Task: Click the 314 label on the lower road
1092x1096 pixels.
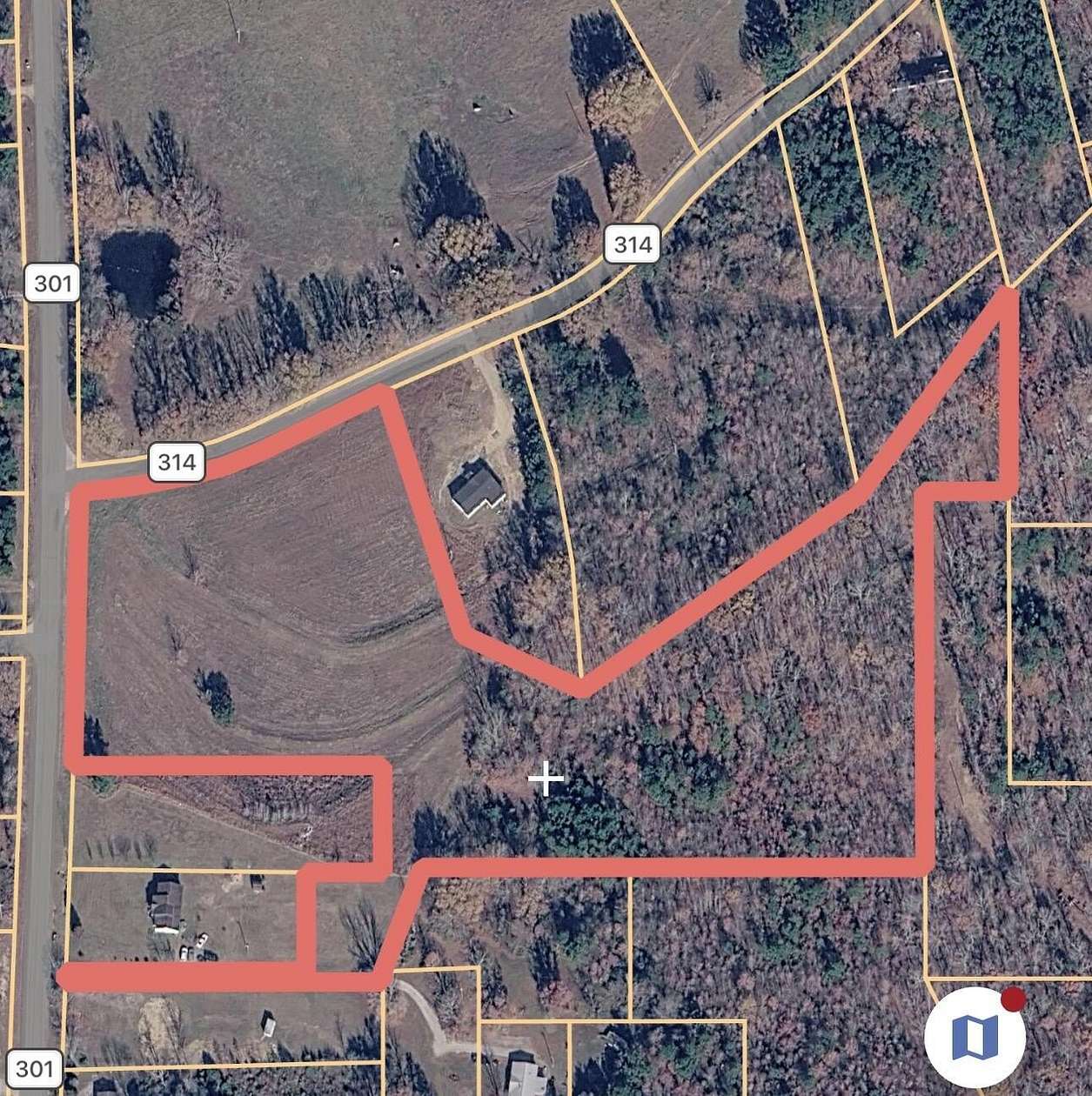Action: coord(177,462)
